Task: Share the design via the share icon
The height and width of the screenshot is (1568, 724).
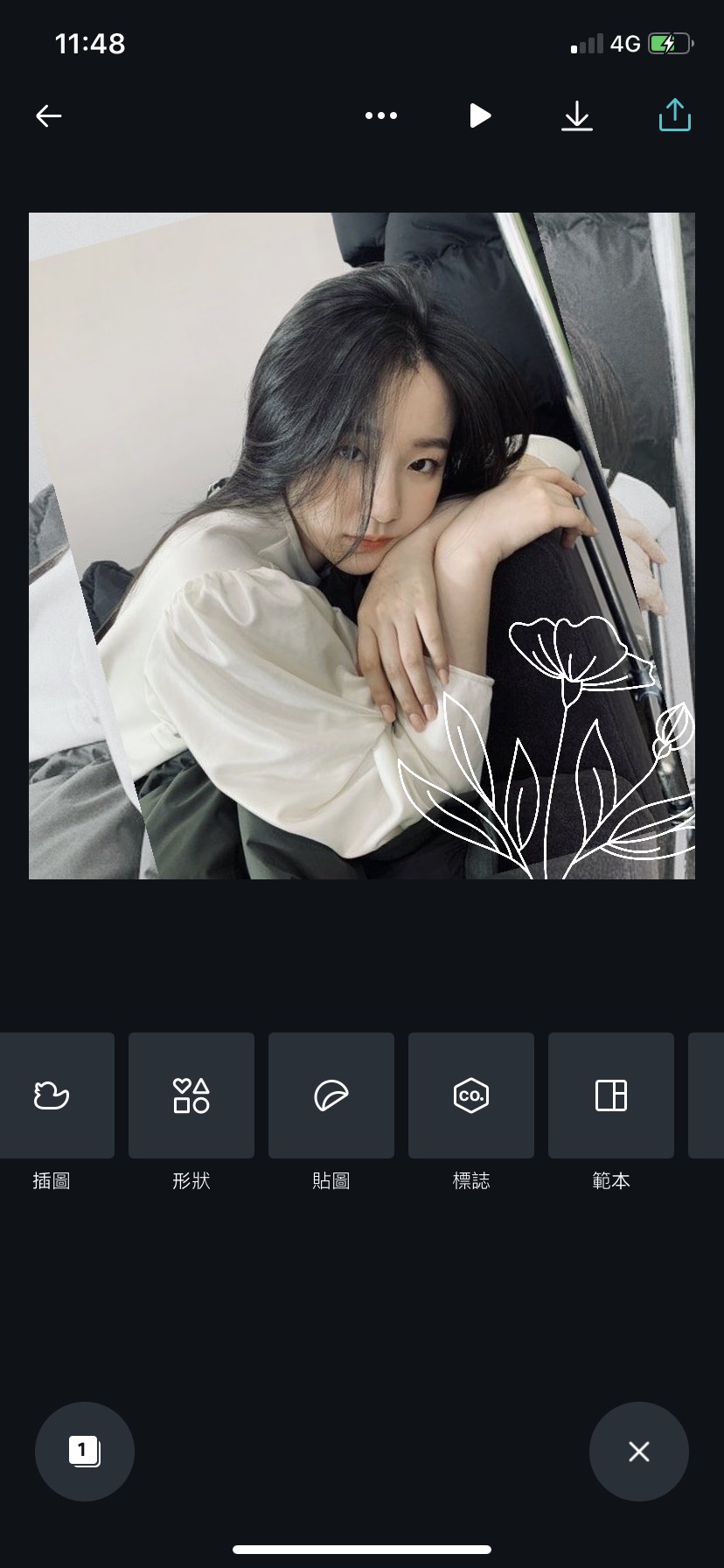Action: click(674, 115)
